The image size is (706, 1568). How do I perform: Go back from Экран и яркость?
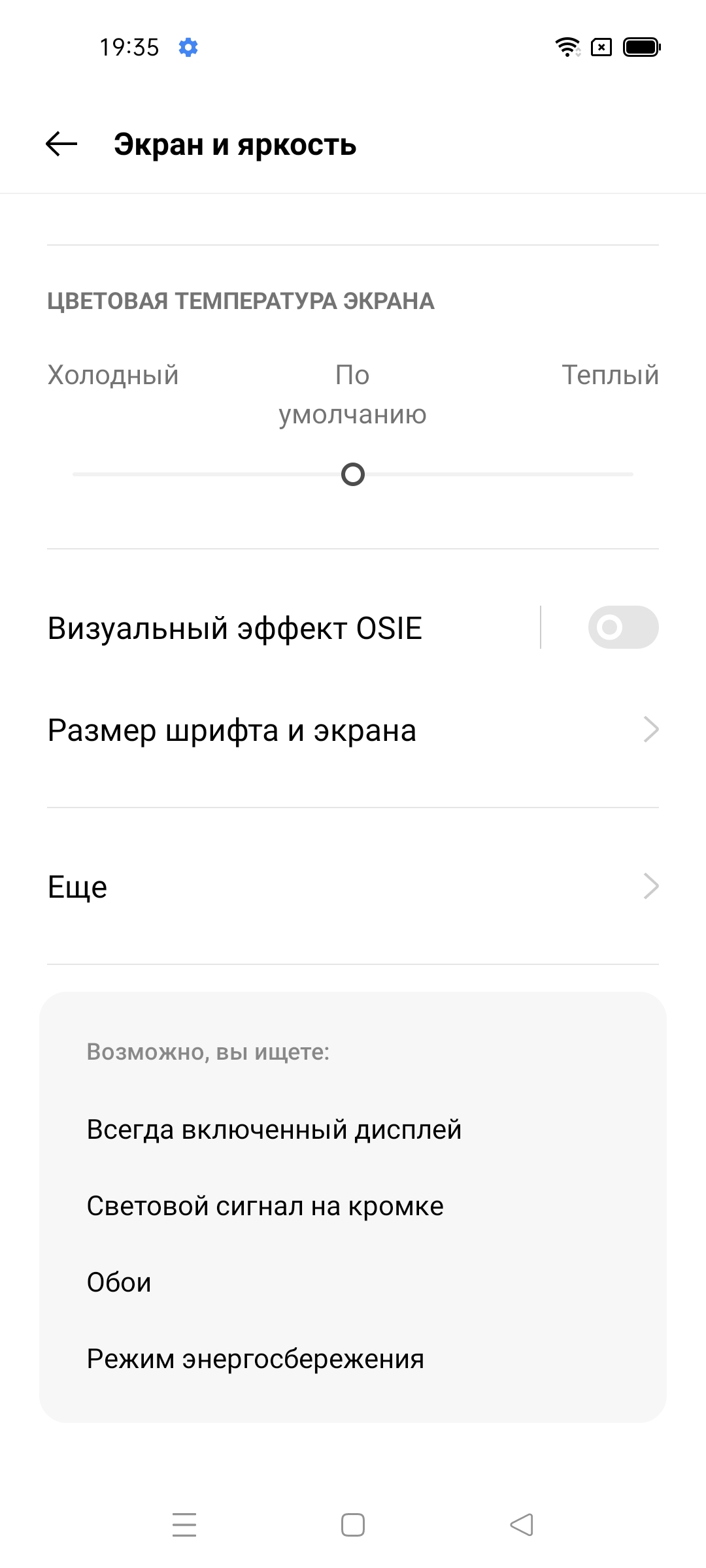click(x=61, y=144)
